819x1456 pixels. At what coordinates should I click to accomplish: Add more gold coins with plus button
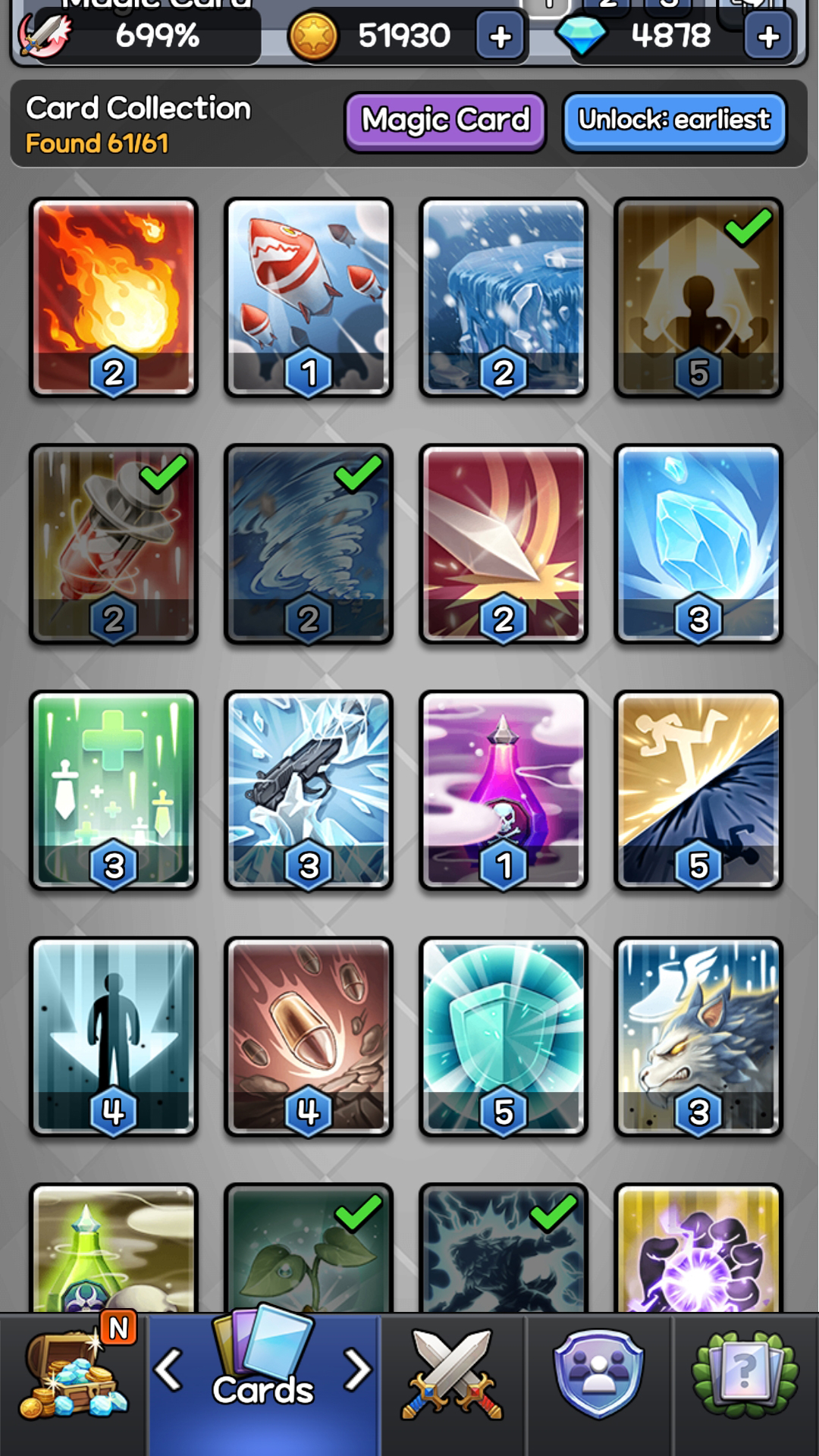pos(500,36)
